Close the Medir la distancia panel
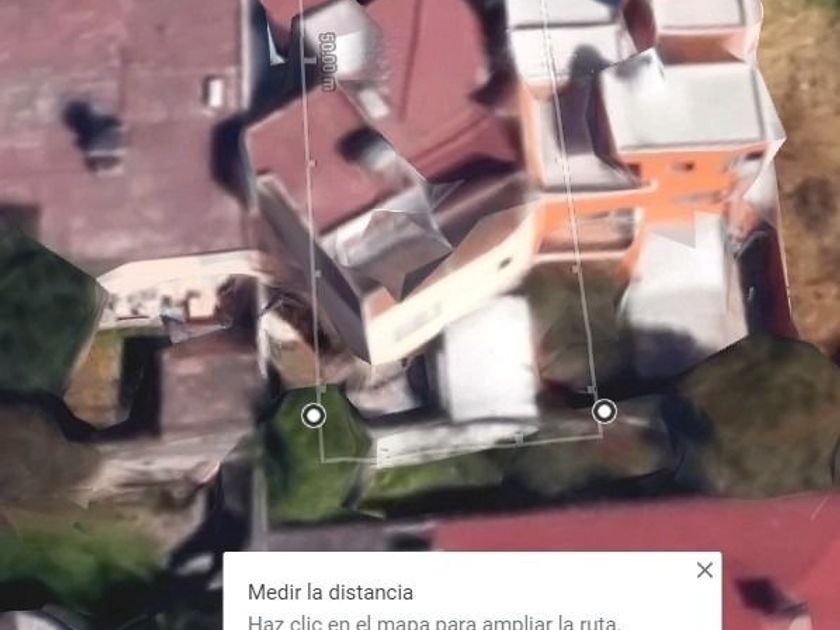 coord(705,570)
